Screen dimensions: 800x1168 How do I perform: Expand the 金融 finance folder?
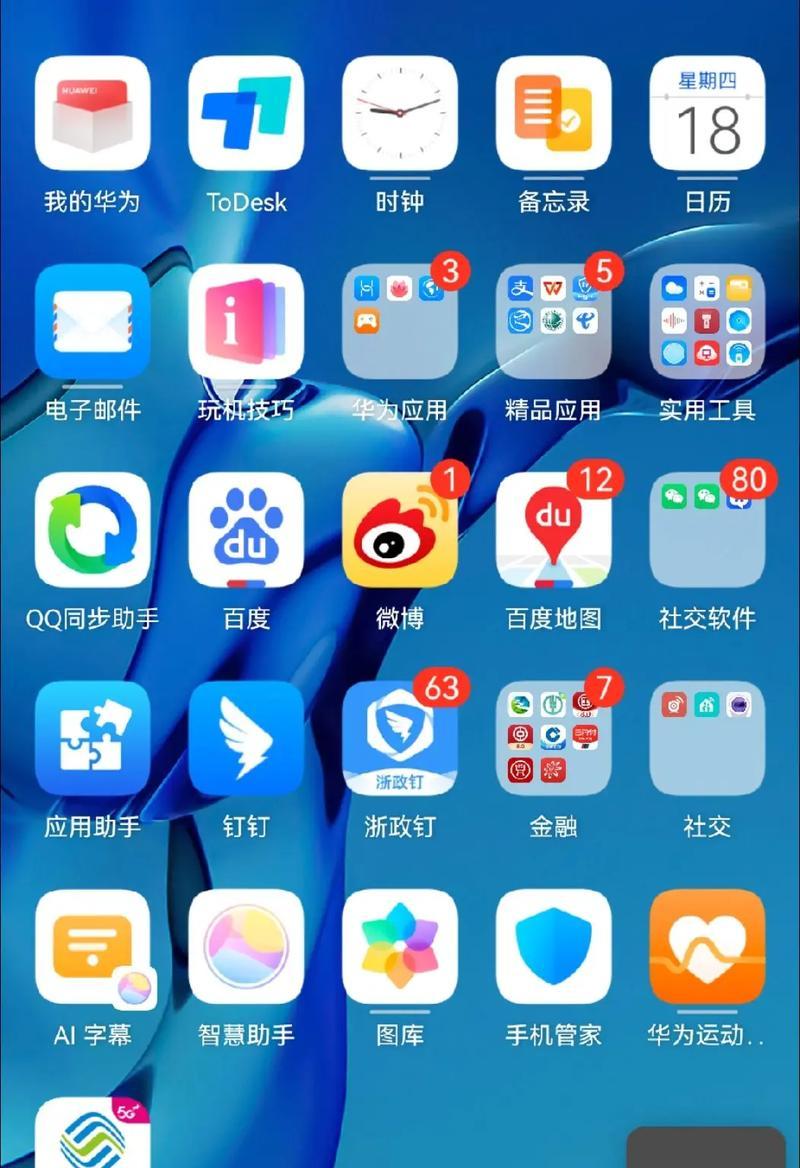coord(553,738)
